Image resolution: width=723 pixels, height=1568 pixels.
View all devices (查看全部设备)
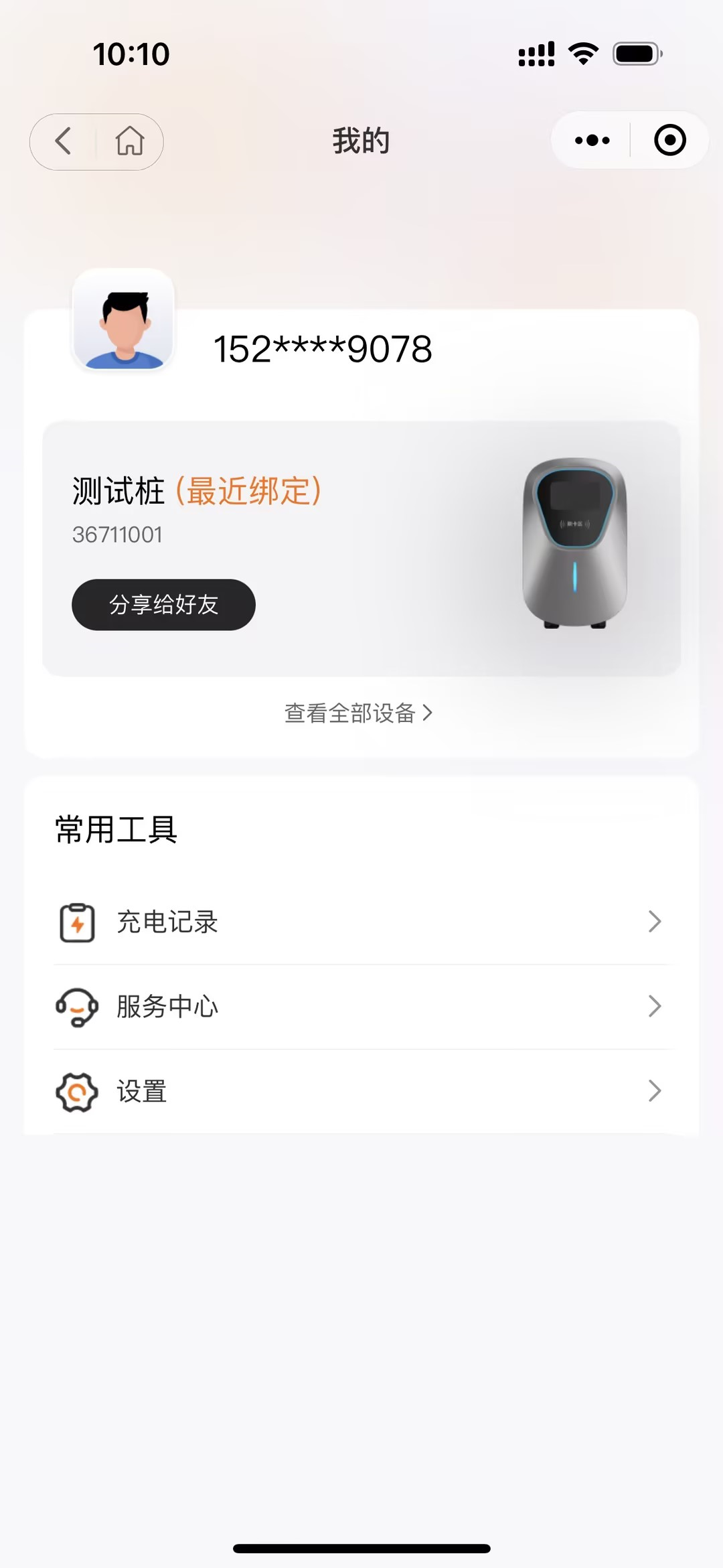359,713
